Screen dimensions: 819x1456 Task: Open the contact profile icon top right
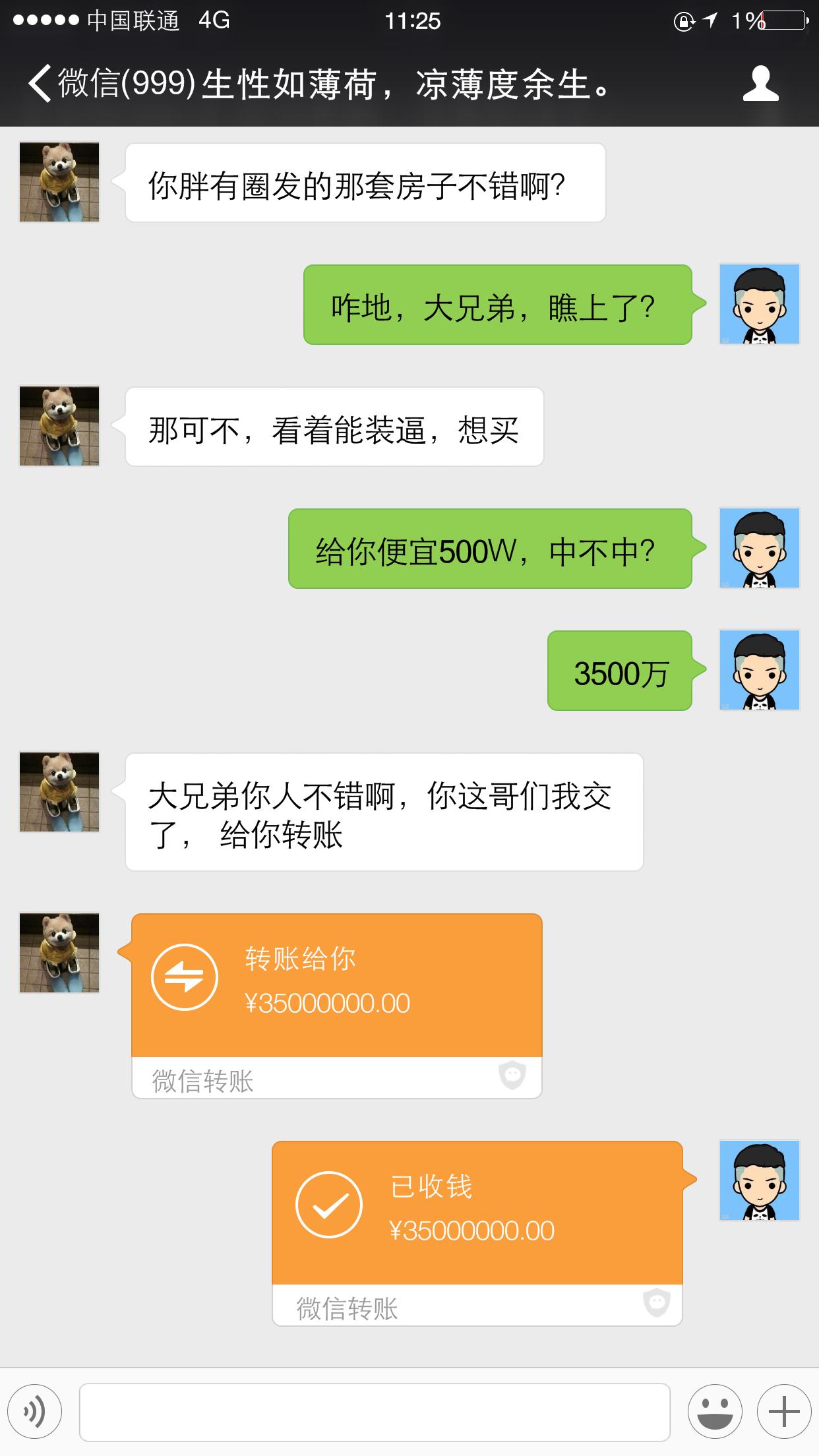(x=760, y=84)
